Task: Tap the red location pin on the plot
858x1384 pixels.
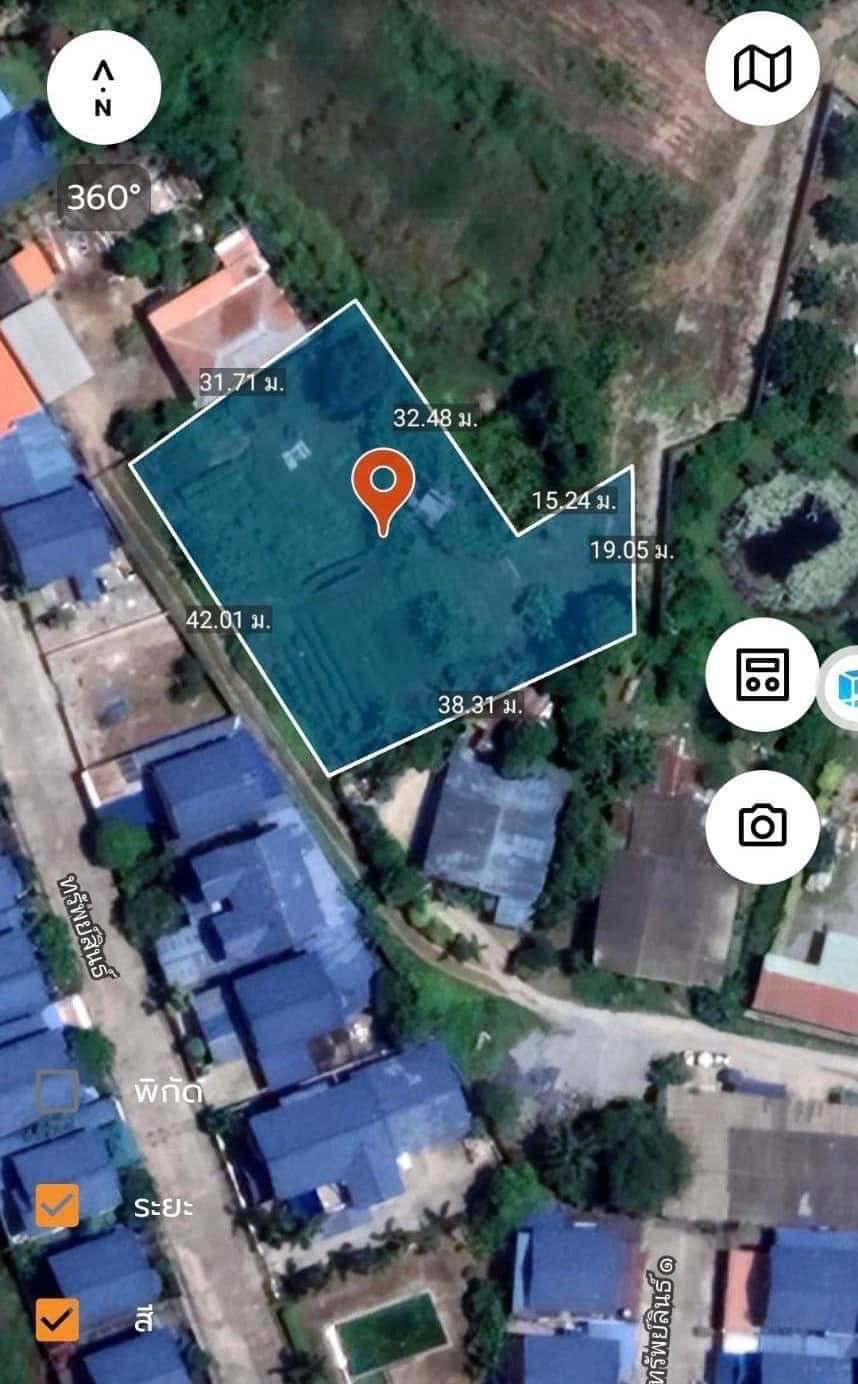Action: pyautogui.click(x=383, y=491)
